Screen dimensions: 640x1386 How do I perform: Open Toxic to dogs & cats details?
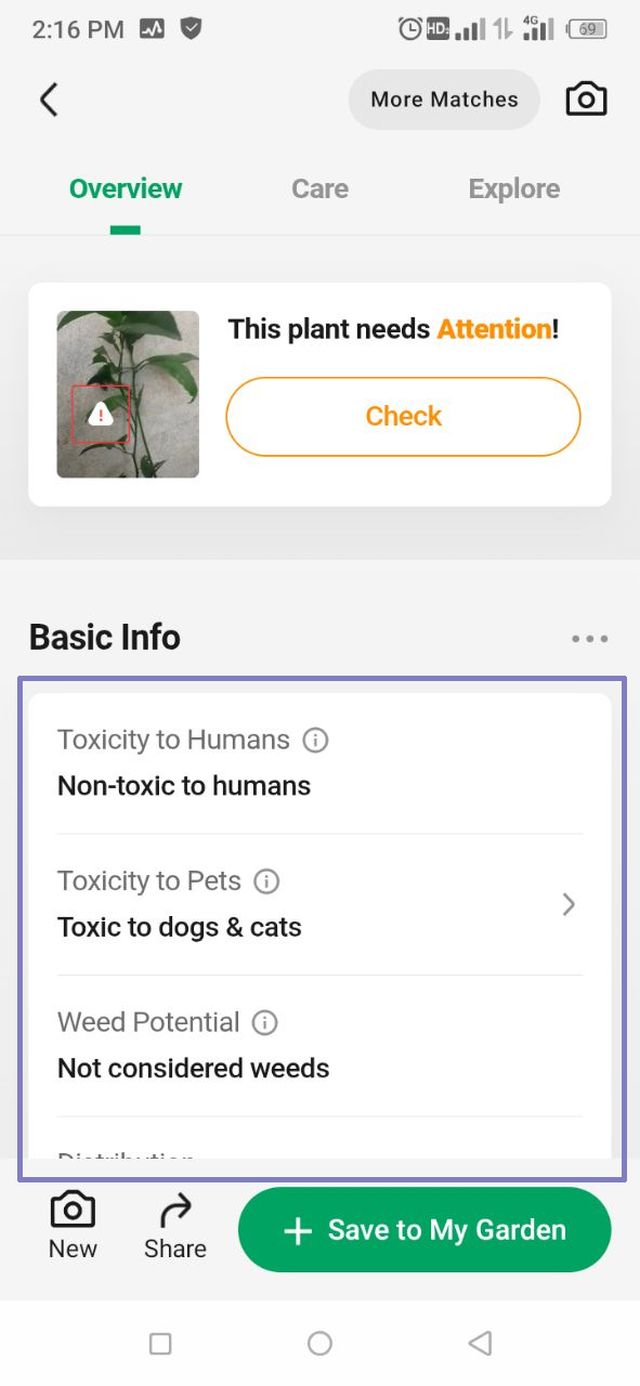[x=568, y=905]
